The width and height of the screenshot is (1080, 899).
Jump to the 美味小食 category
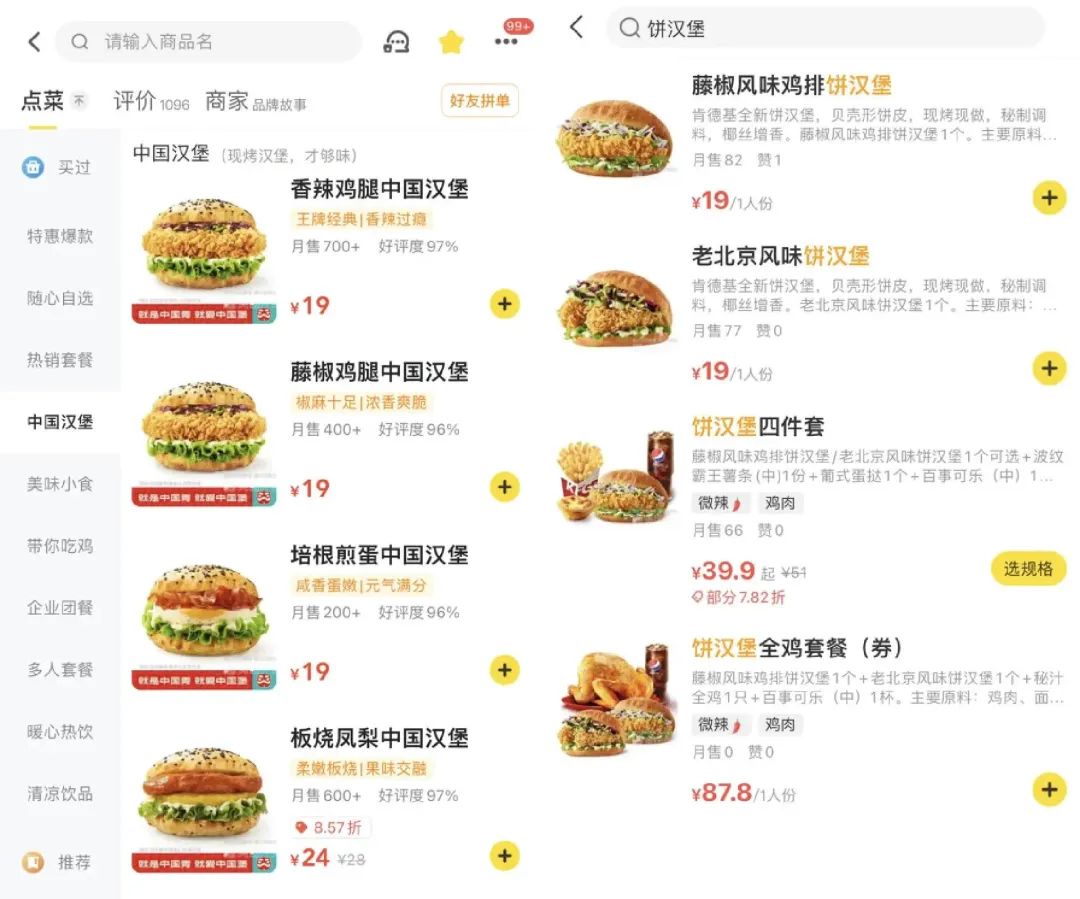point(60,484)
